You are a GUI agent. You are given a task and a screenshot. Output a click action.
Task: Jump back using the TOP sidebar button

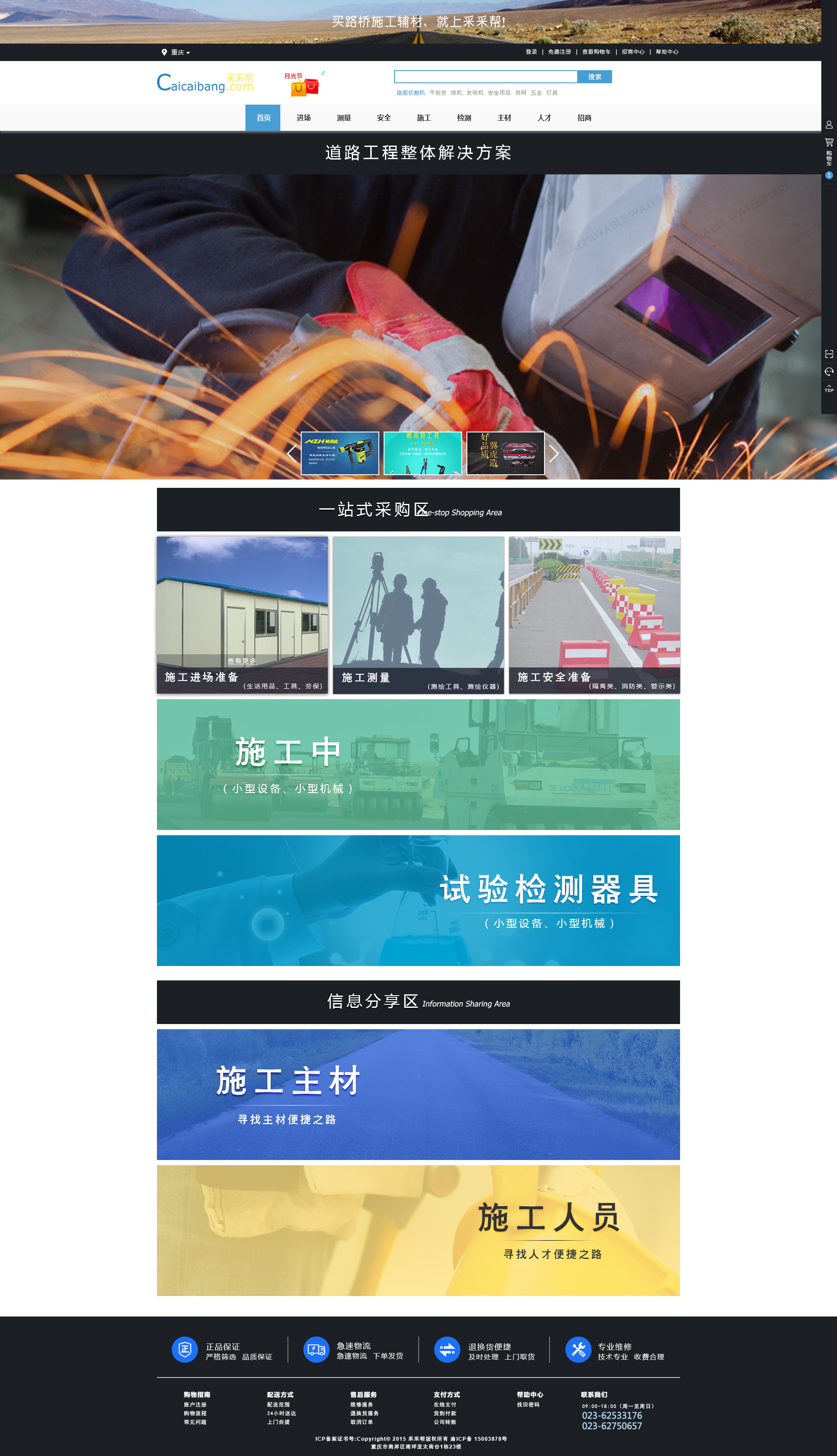tap(828, 388)
